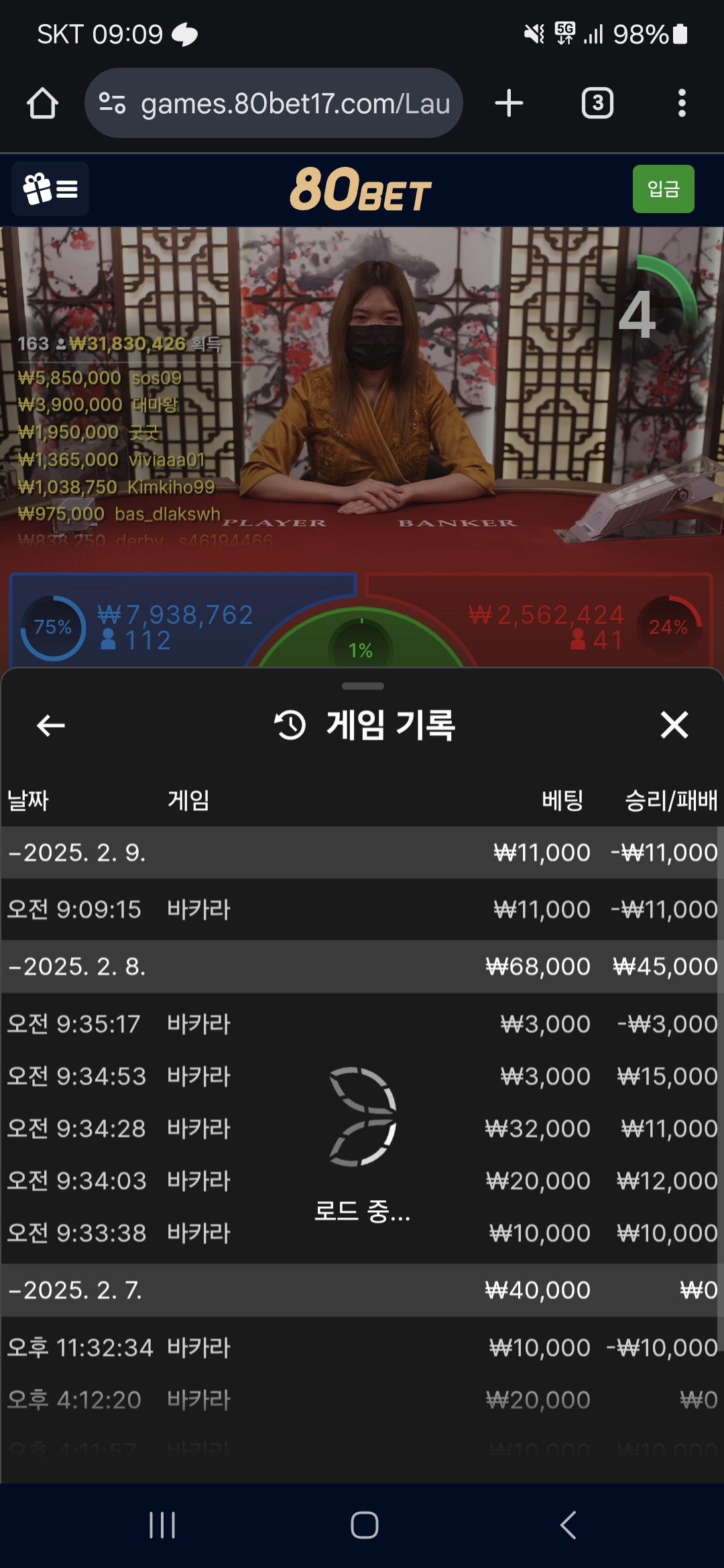Open the gift and menu button
724x1568 pixels.
[50, 189]
